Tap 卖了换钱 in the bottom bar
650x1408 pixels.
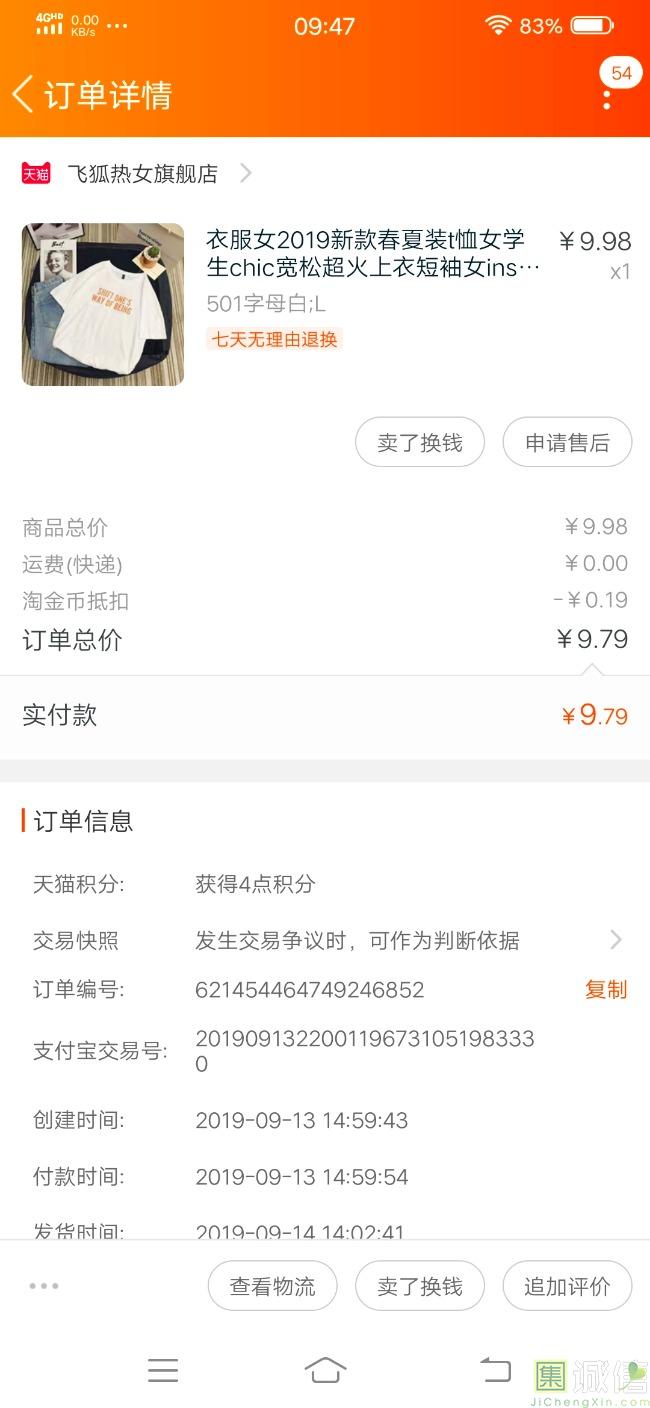420,1287
